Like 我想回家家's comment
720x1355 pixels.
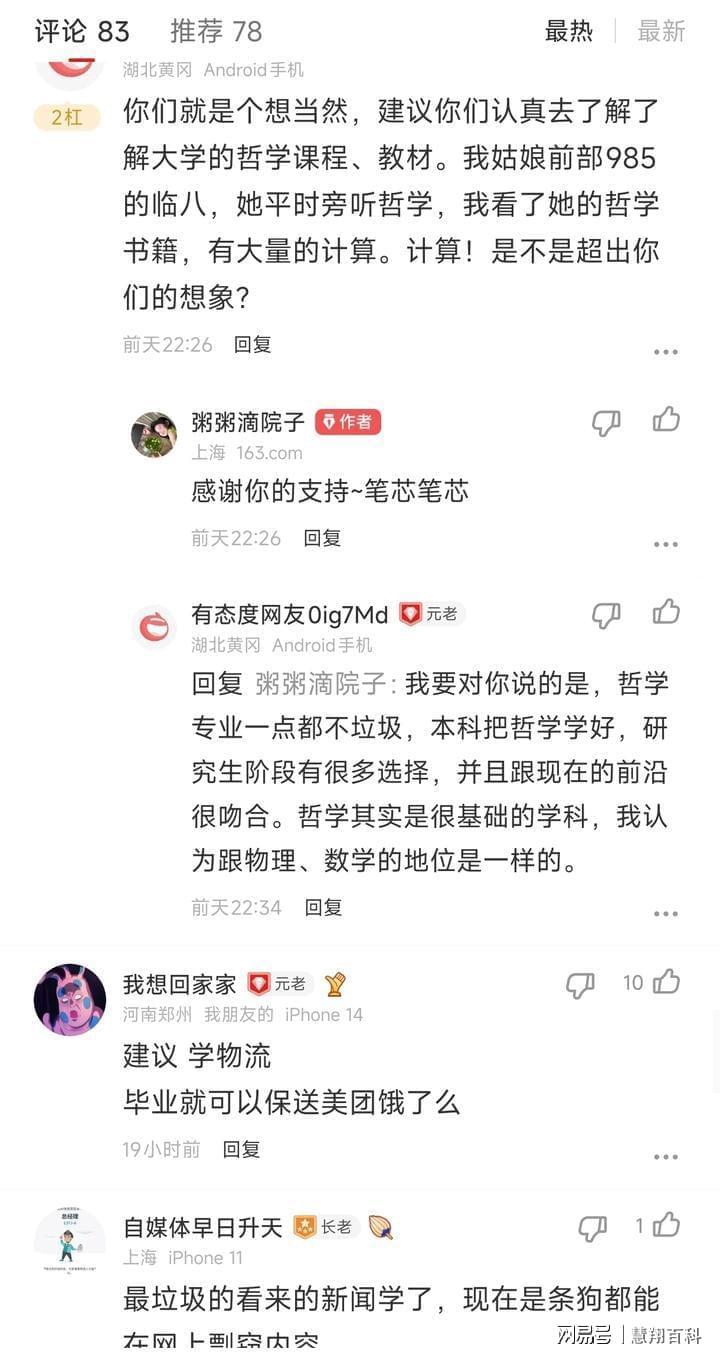point(666,982)
